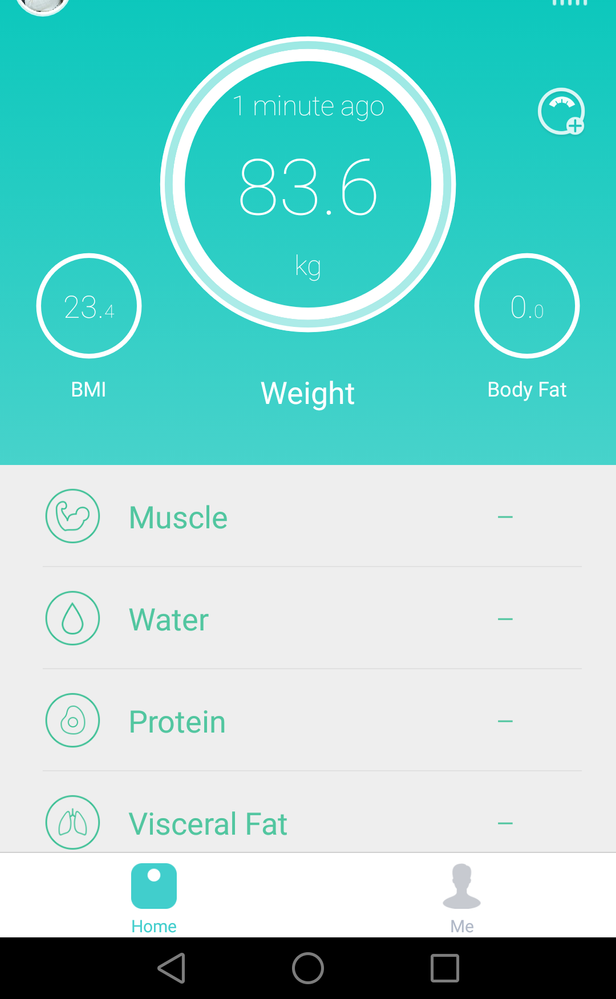
Task: Open the Visceral Fat row
Action: [x=310, y=823]
